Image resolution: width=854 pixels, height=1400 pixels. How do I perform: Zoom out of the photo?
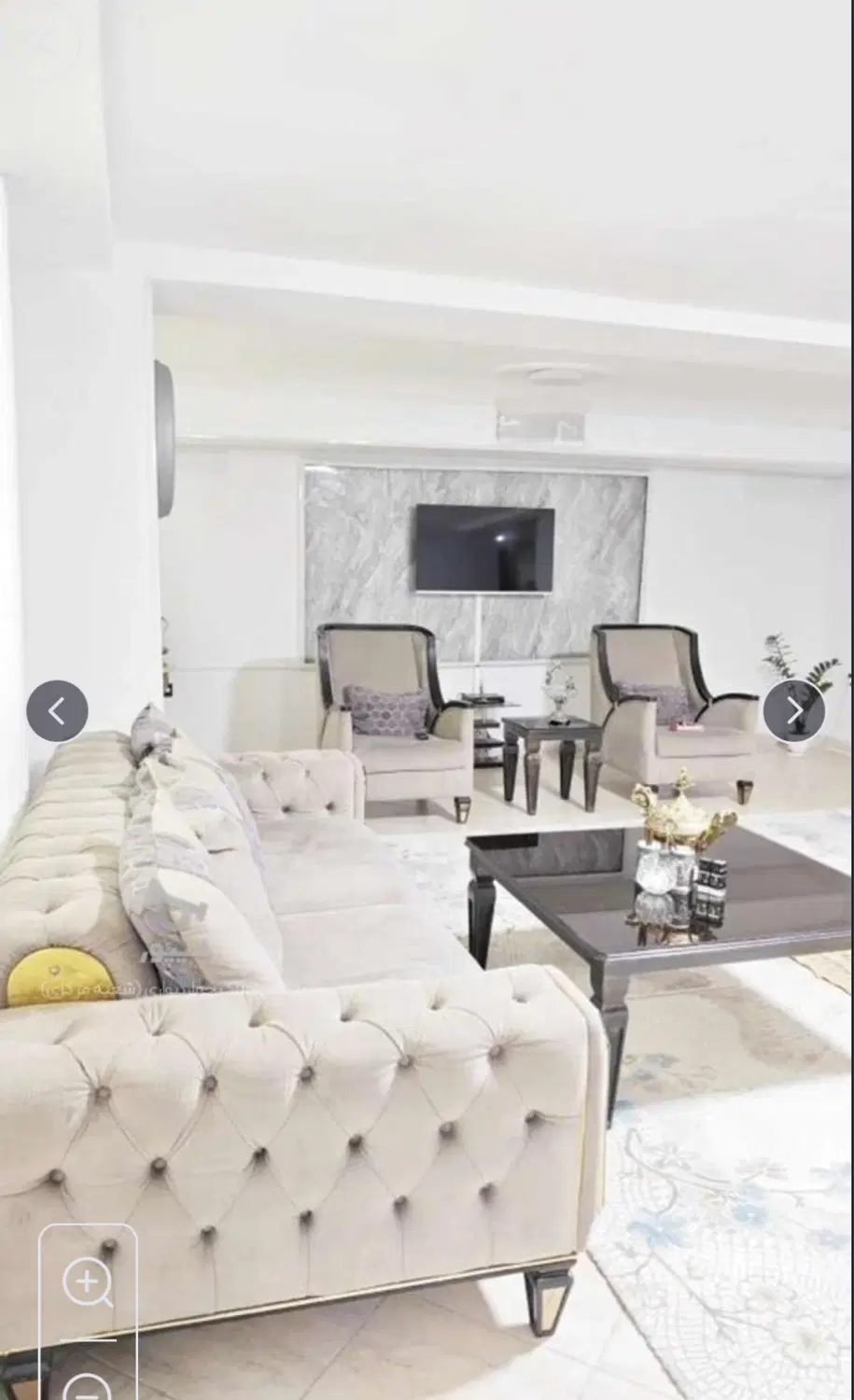88,1385
